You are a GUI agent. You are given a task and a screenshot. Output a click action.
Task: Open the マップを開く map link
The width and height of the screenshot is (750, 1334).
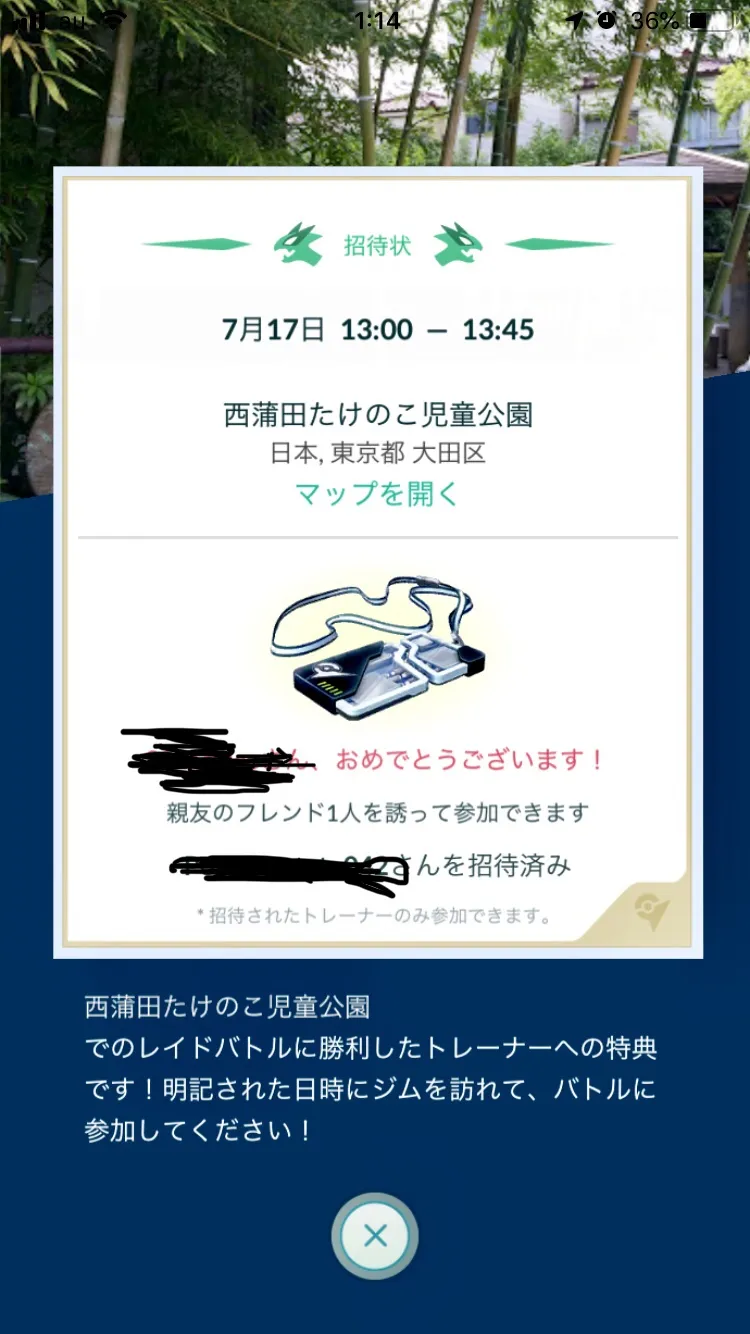coord(376,493)
